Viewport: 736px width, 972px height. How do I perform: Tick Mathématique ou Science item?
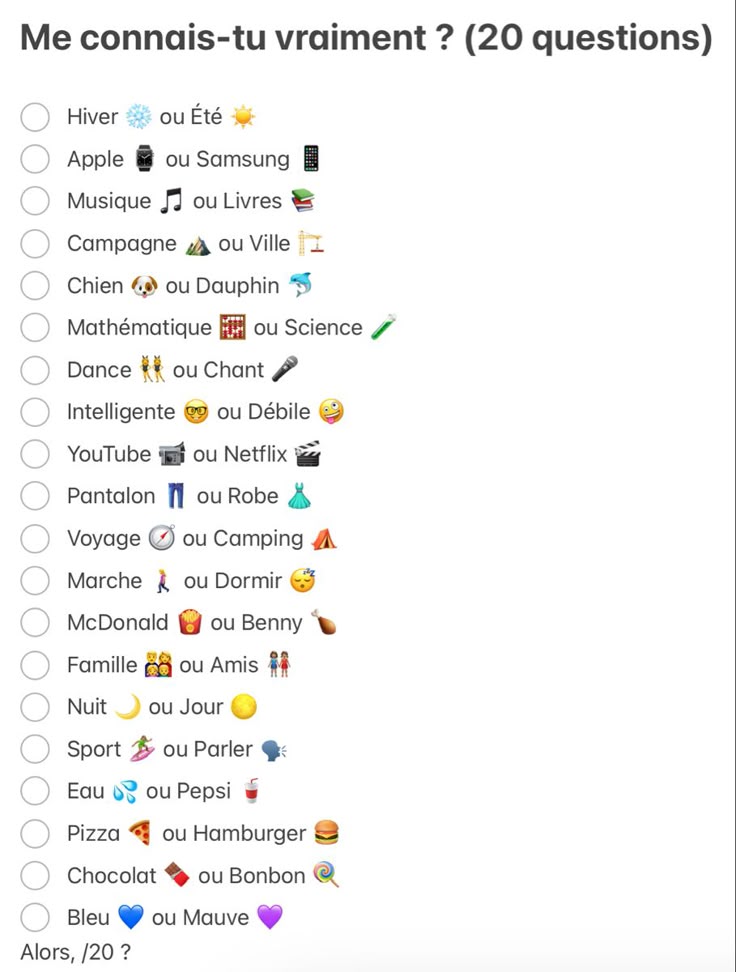(x=36, y=328)
